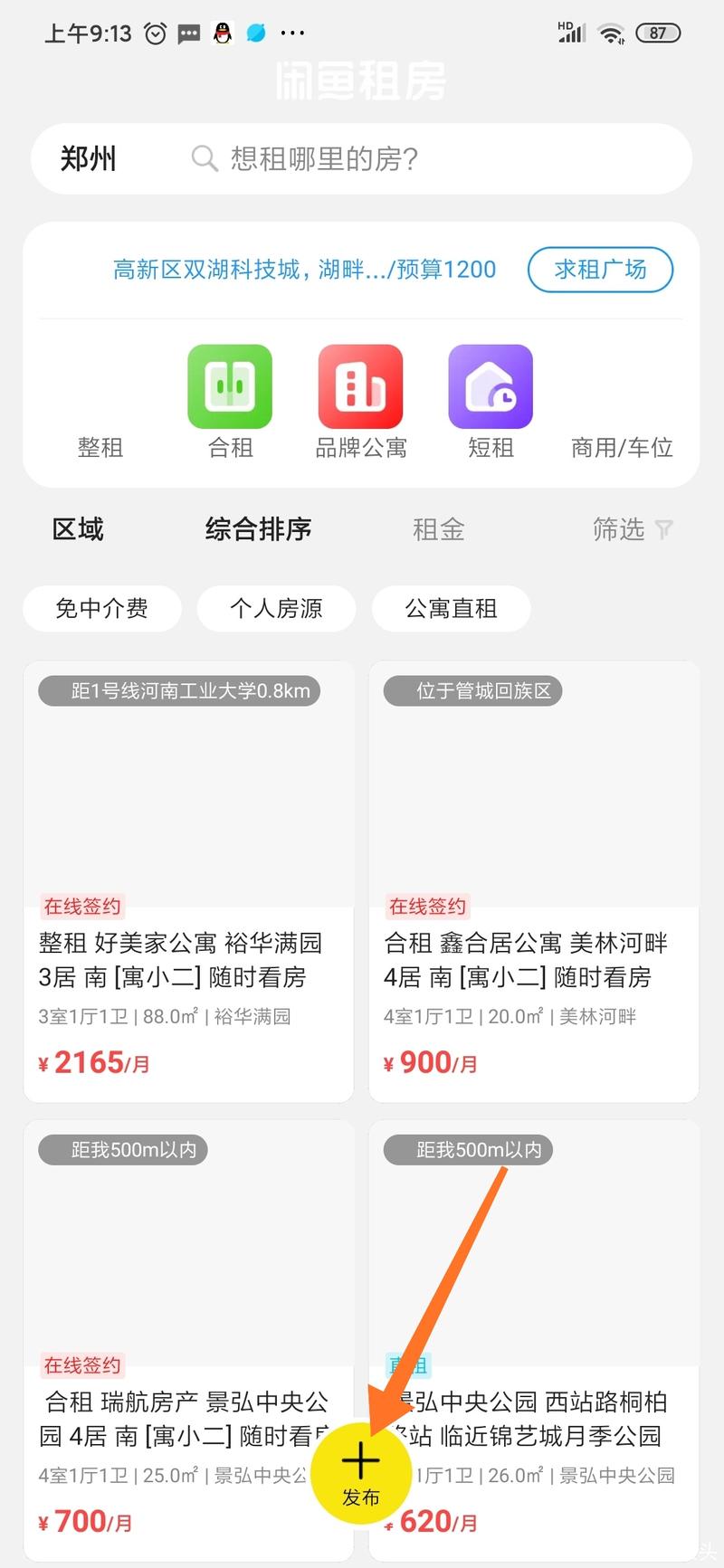The image size is (724, 1568).
Task: Open the 求租广场 button
Action: [x=600, y=270]
